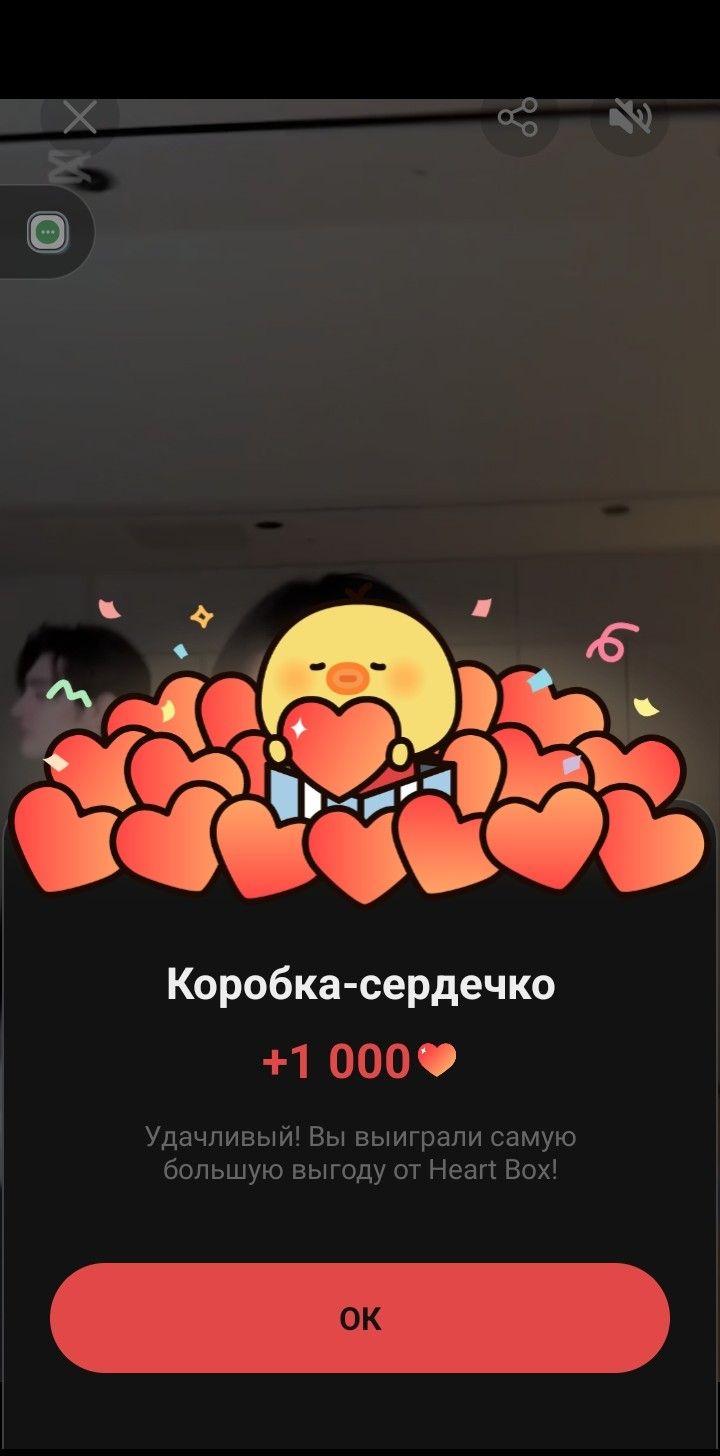The image size is (720, 1456).
Task: Confirm the Heart Box reward with OK
Action: [360, 1318]
